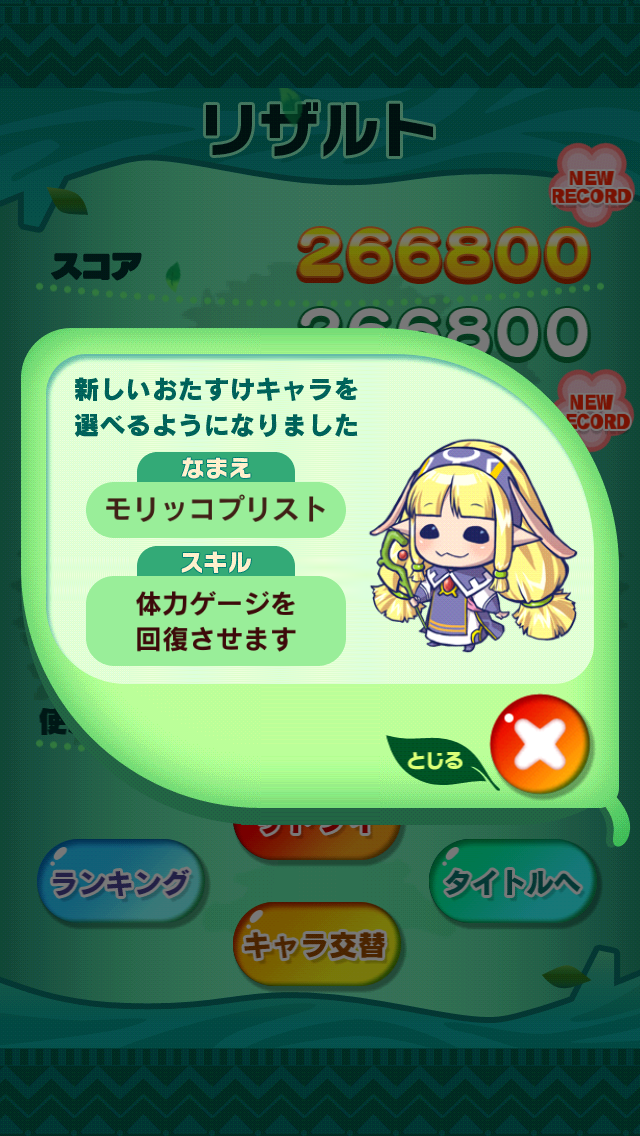Viewport: 640px width, 1136px height.
Task: Close the new character popup
Action: point(540,743)
